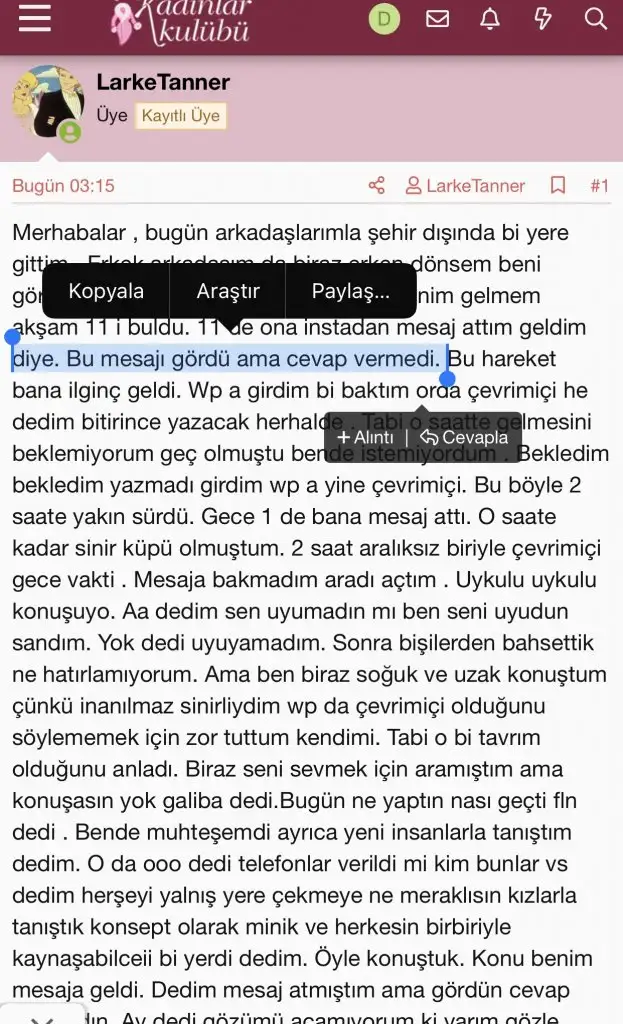Screen dimensions: 623x1024
Task: Open the user account avatar D
Action: click(383, 18)
